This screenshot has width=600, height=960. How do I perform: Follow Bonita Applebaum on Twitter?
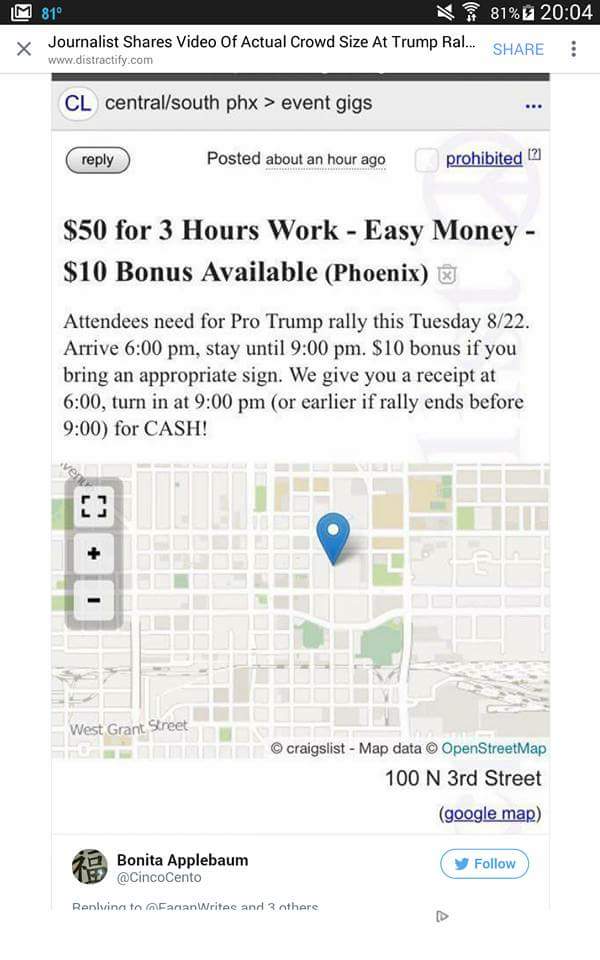coord(484,864)
